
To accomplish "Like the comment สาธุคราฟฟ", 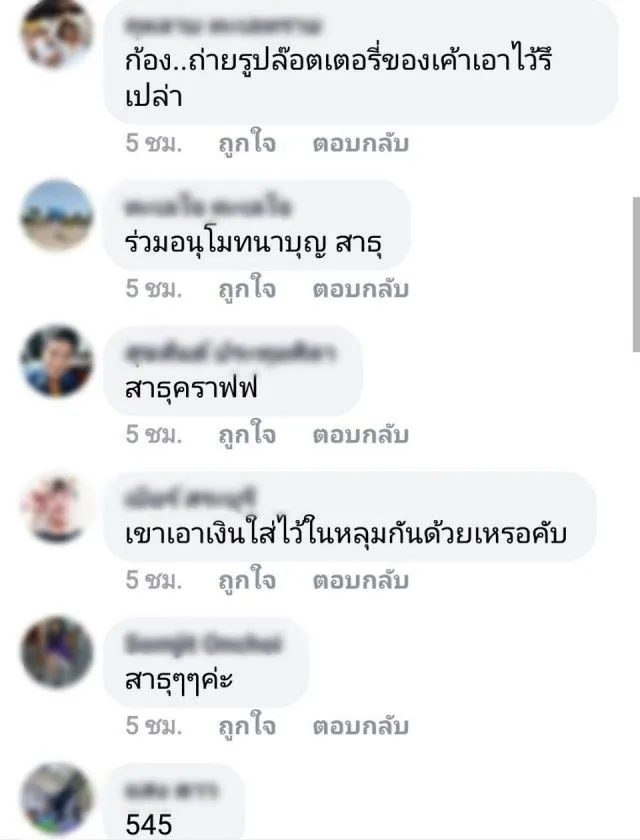I will click(246, 435).
